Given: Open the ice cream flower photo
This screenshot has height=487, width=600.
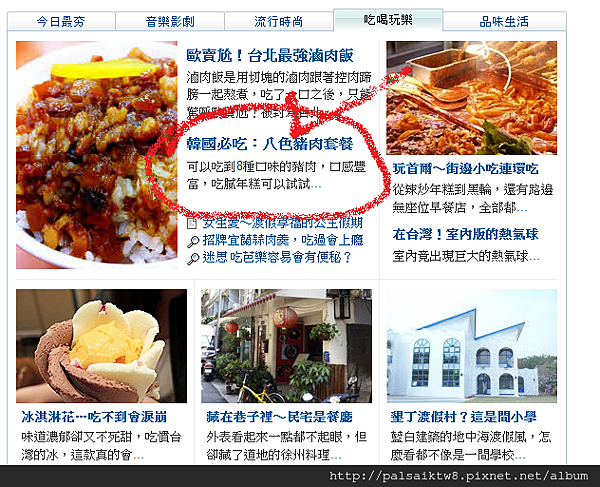Looking at the screenshot, I should [101, 345].
